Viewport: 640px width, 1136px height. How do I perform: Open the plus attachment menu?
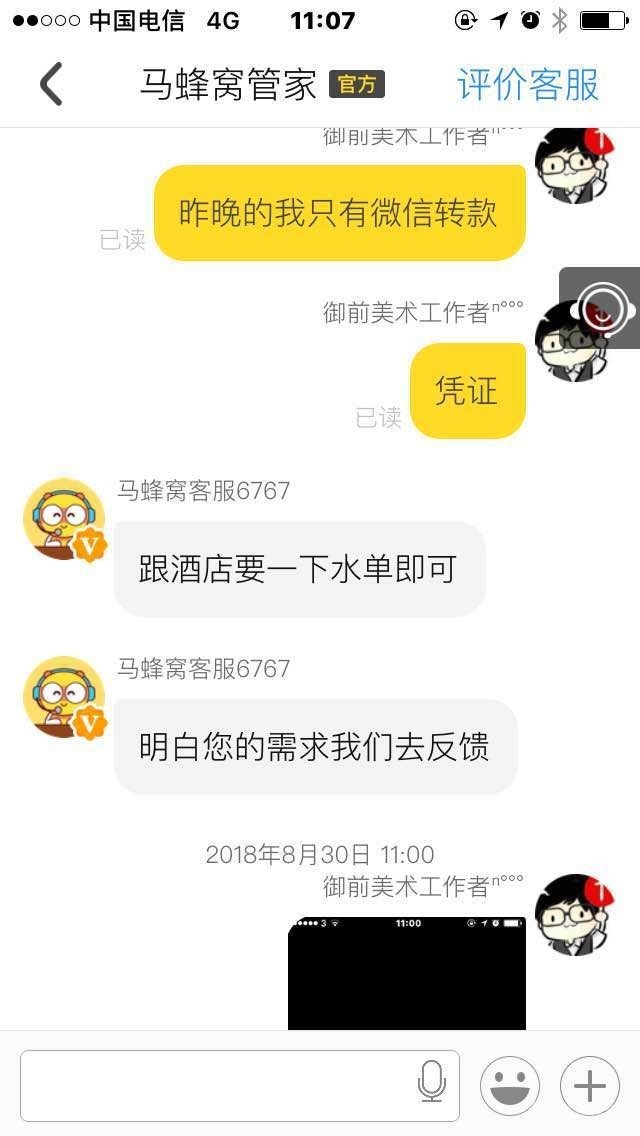pyautogui.click(x=589, y=1085)
